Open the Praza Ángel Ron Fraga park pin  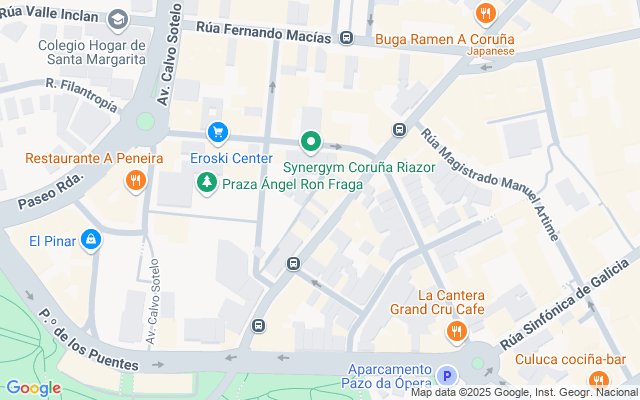(206, 182)
